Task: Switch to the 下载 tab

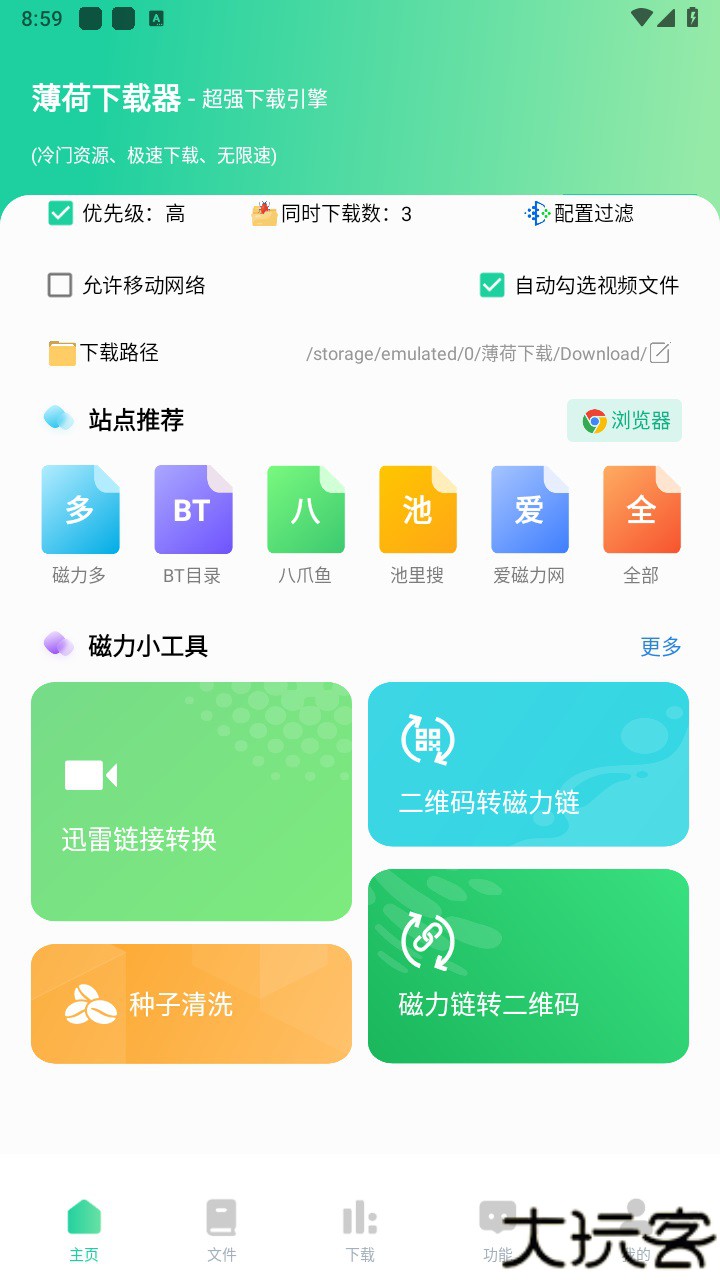Action: tap(359, 1230)
